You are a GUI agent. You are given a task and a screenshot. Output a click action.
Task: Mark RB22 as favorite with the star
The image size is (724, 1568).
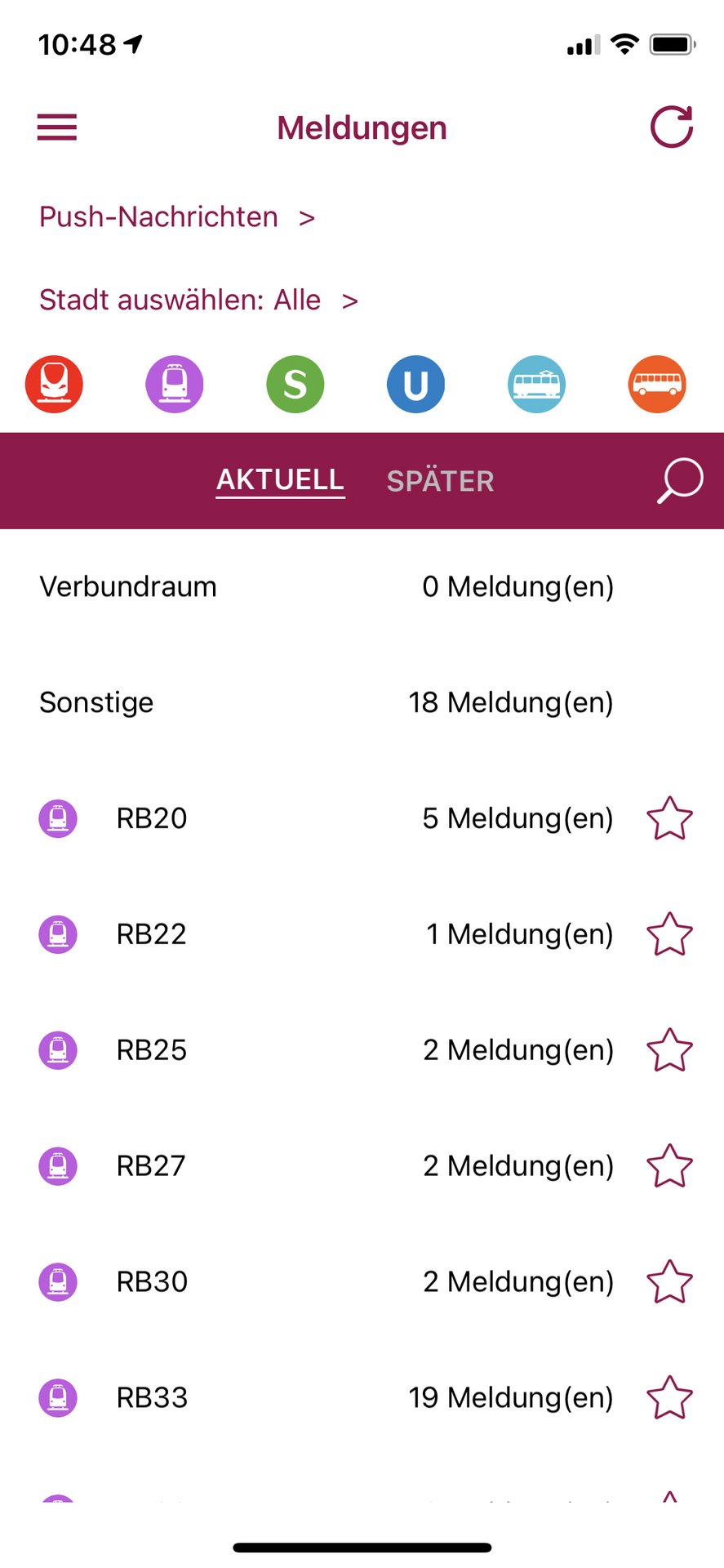pos(669,934)
